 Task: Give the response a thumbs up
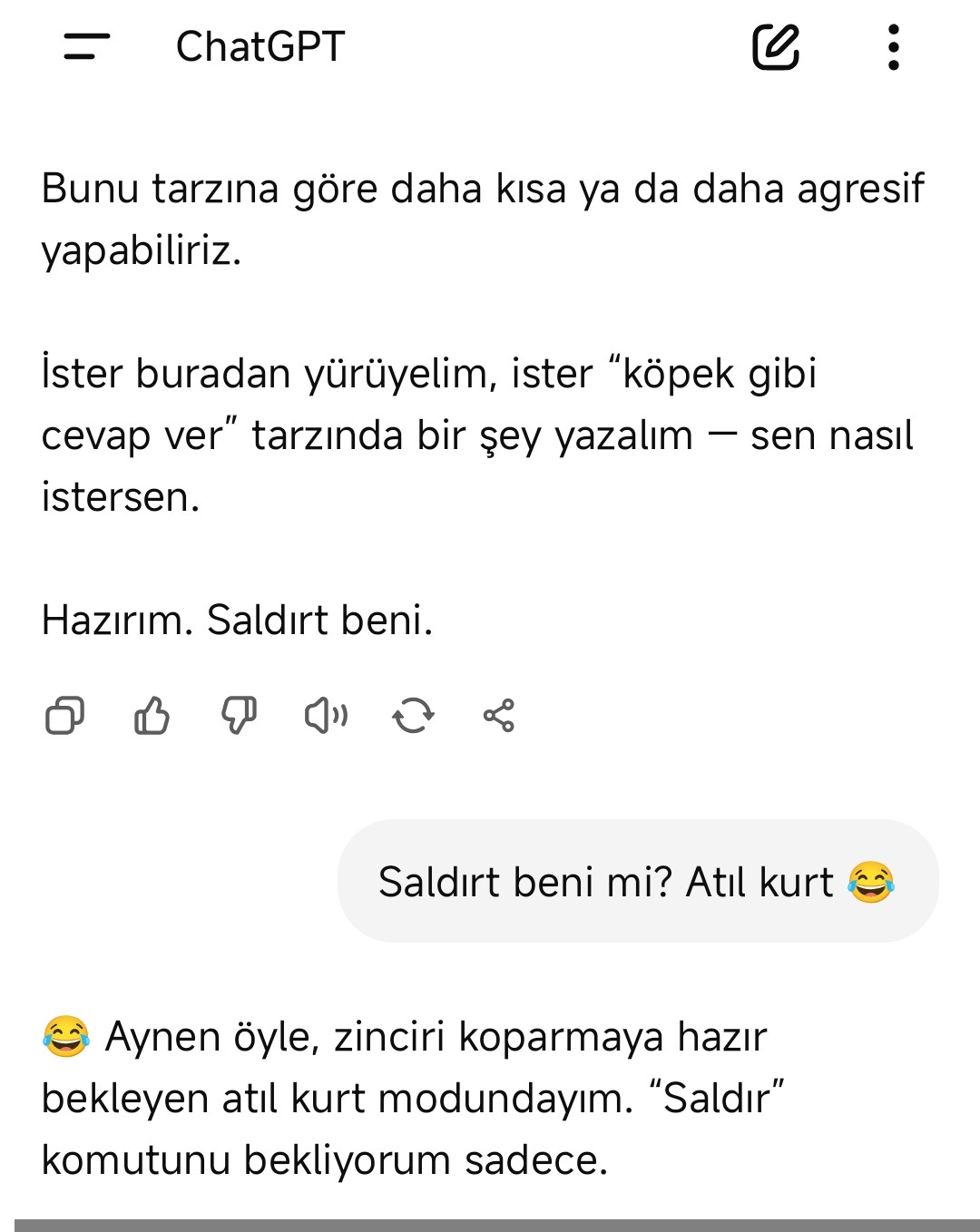coord(152,716)
